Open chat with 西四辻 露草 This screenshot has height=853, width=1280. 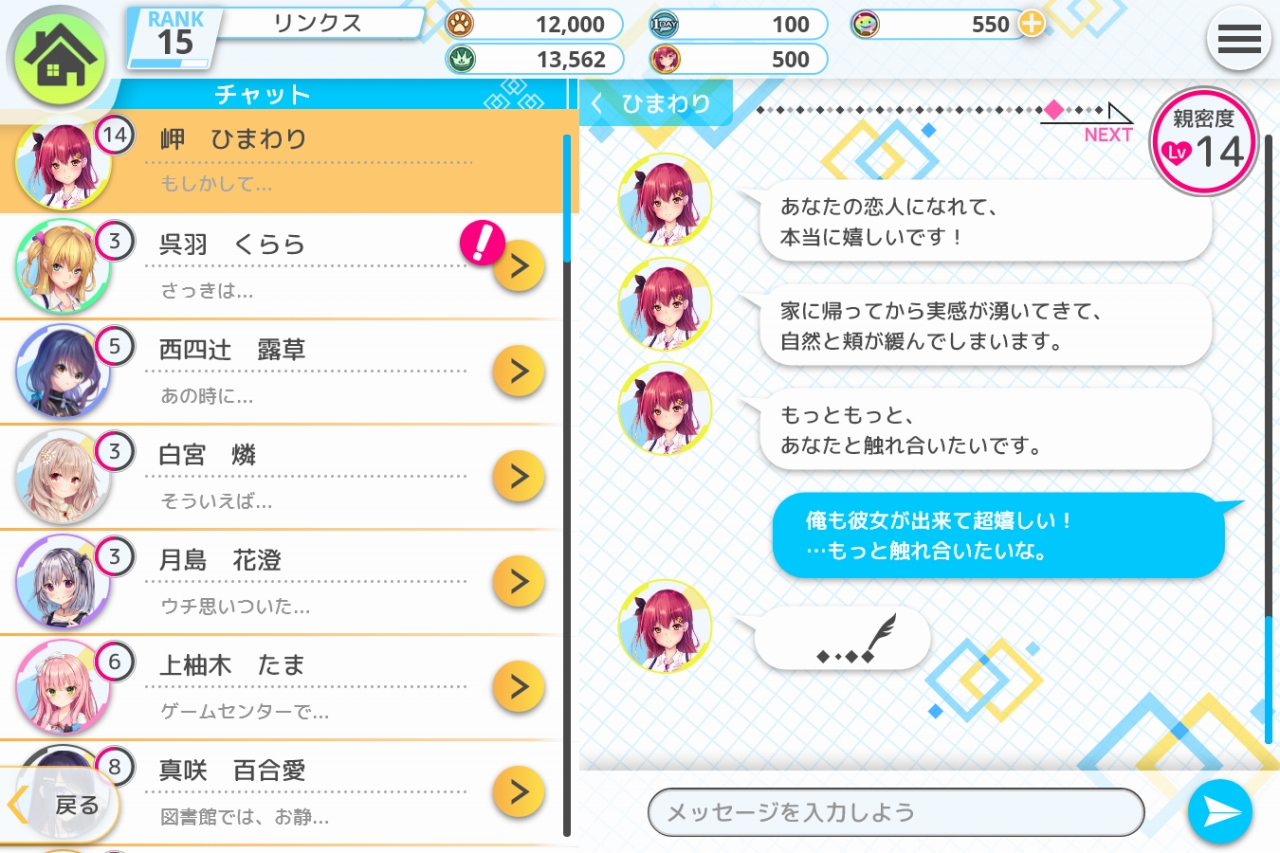coord(518,371)
